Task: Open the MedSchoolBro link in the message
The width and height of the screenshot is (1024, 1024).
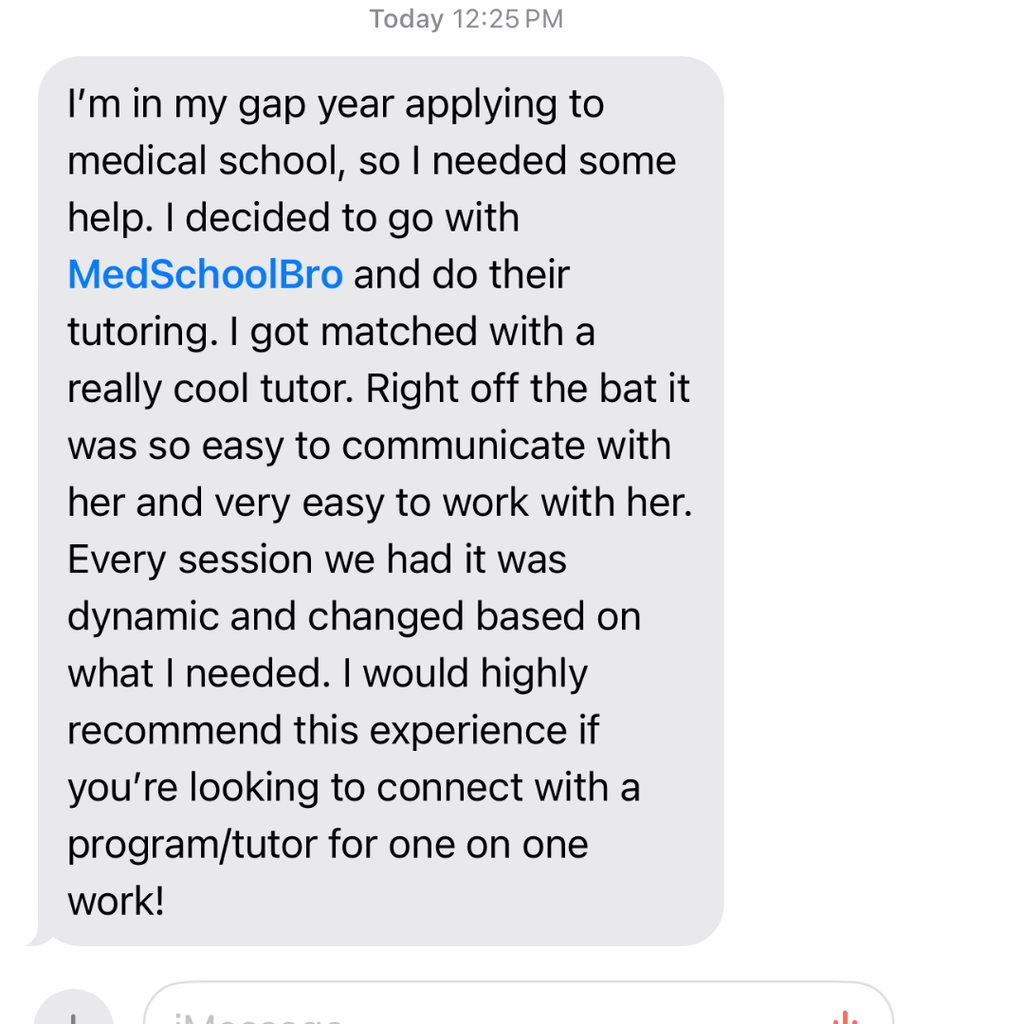Action: [x=205, y=275]
